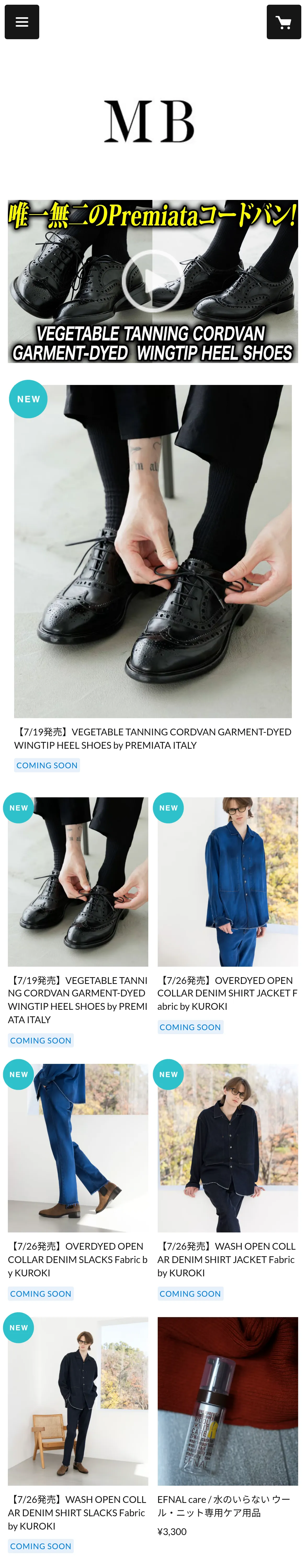Open the WASH open collar denim shirt jacket
The width and height of the screenshot is (306, 1568).
[x=227, y=1148]
